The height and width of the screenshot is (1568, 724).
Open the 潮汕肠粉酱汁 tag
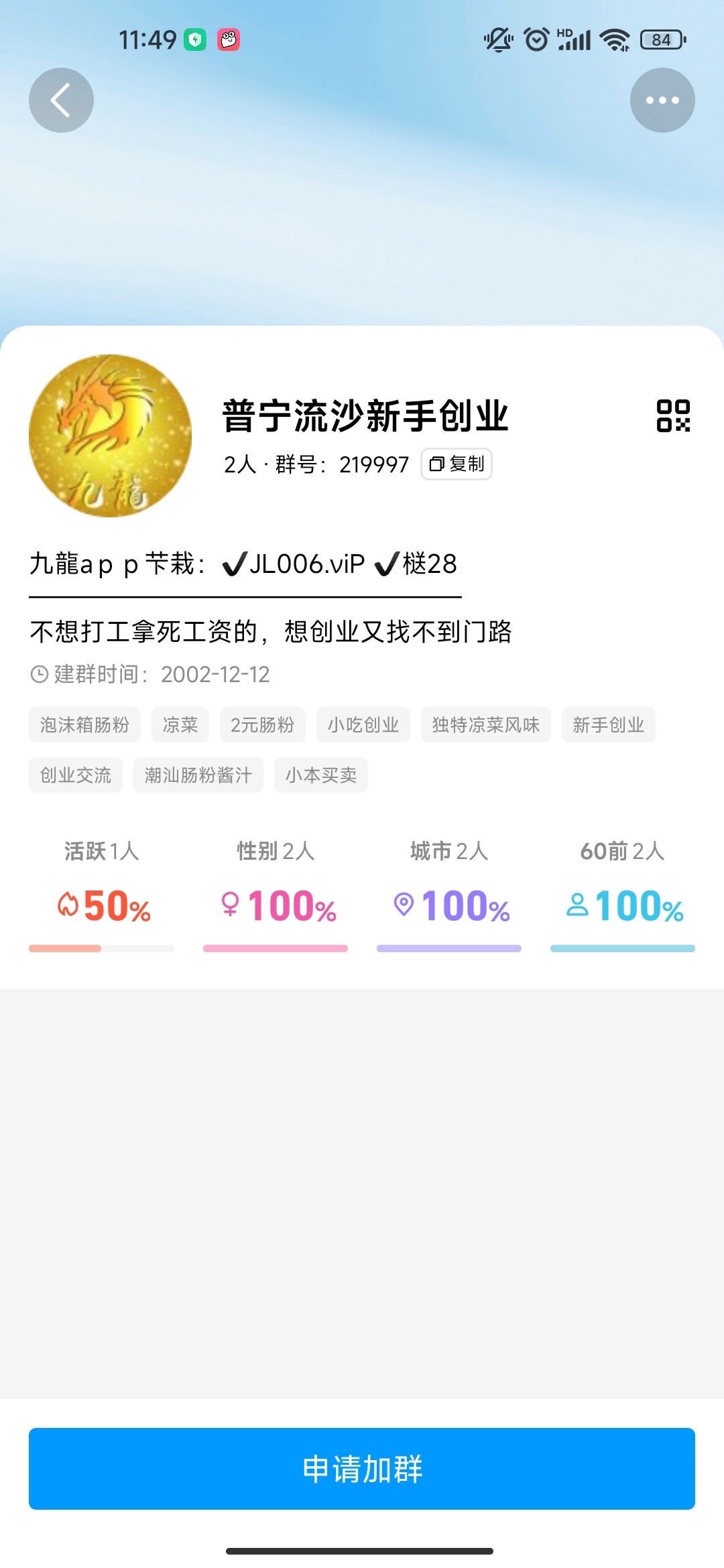(x=198, y=775)
